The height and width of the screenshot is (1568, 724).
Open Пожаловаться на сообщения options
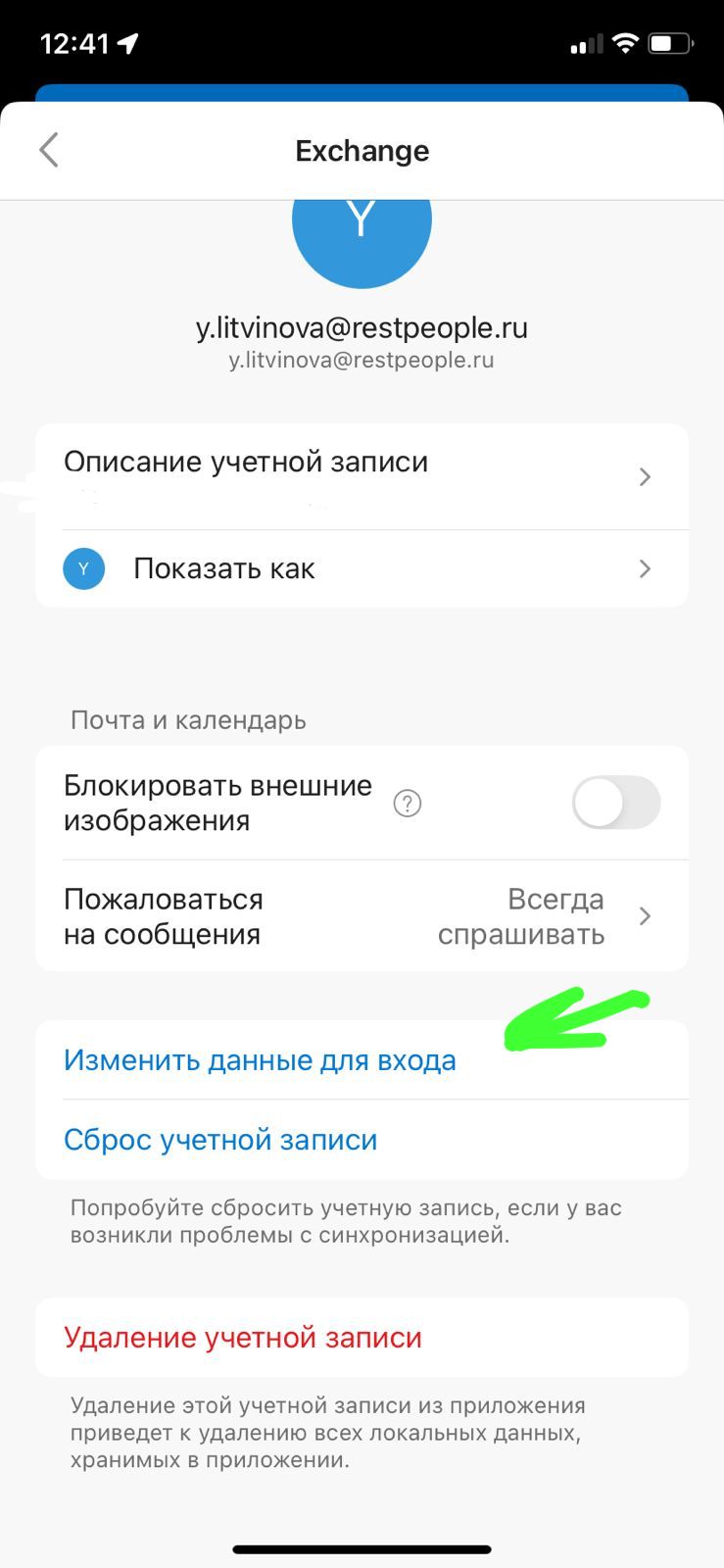[361, 916]
